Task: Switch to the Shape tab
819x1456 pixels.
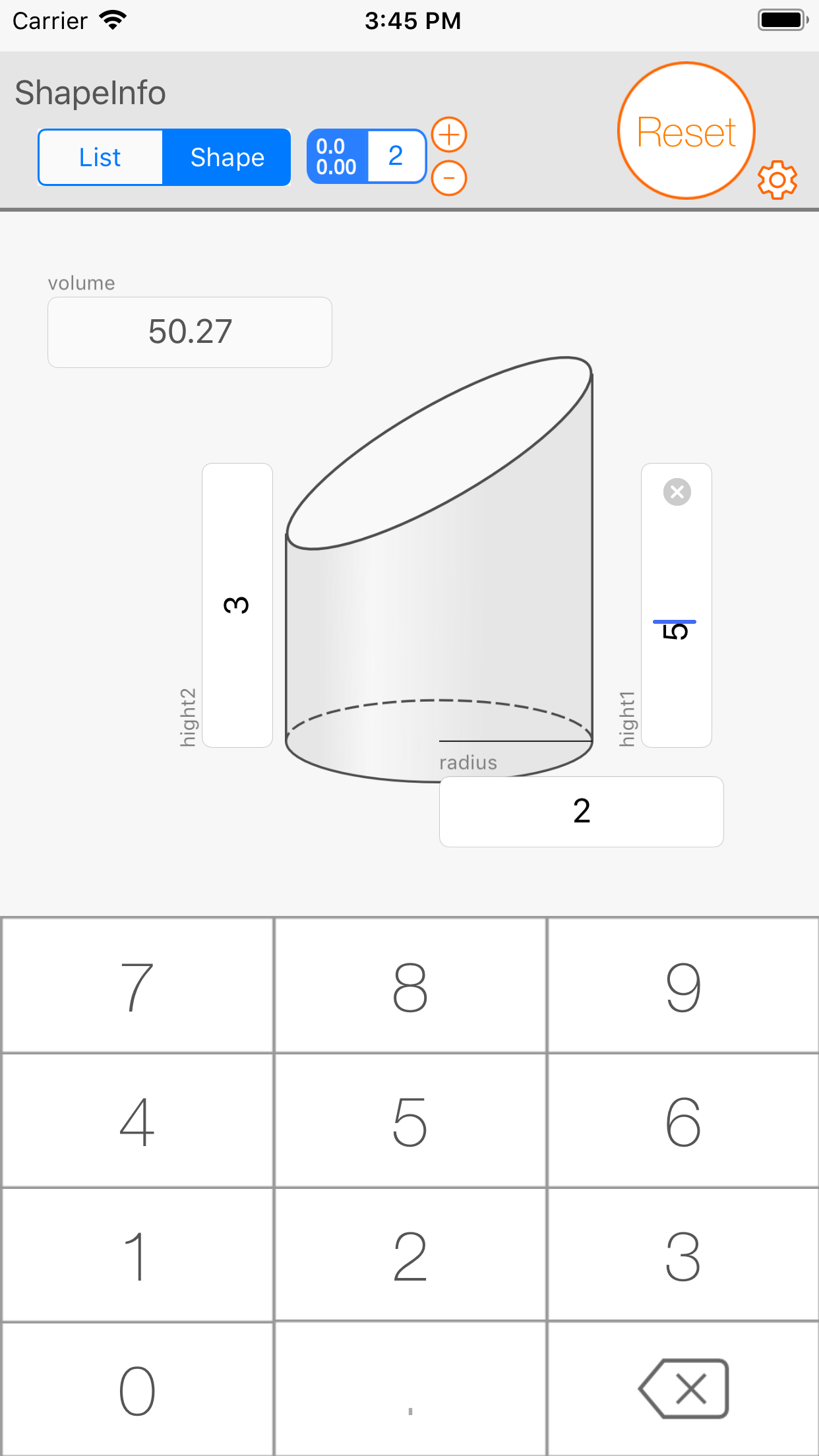Action: click(x=227, y=157)
